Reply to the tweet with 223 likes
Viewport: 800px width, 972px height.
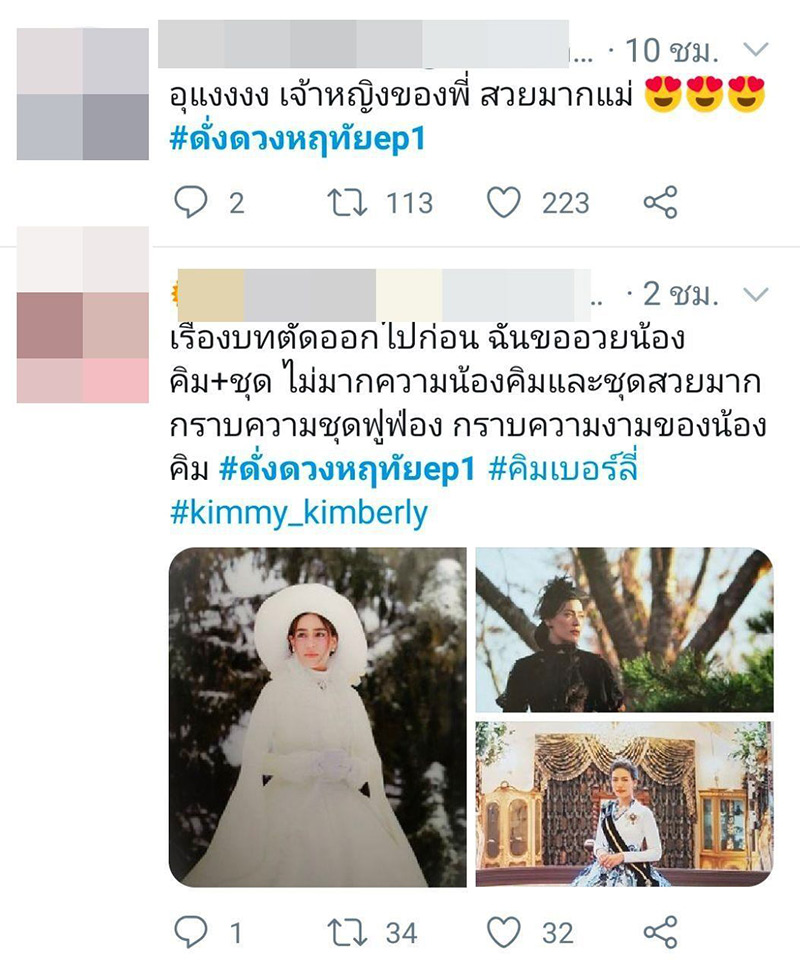(191, 203)
